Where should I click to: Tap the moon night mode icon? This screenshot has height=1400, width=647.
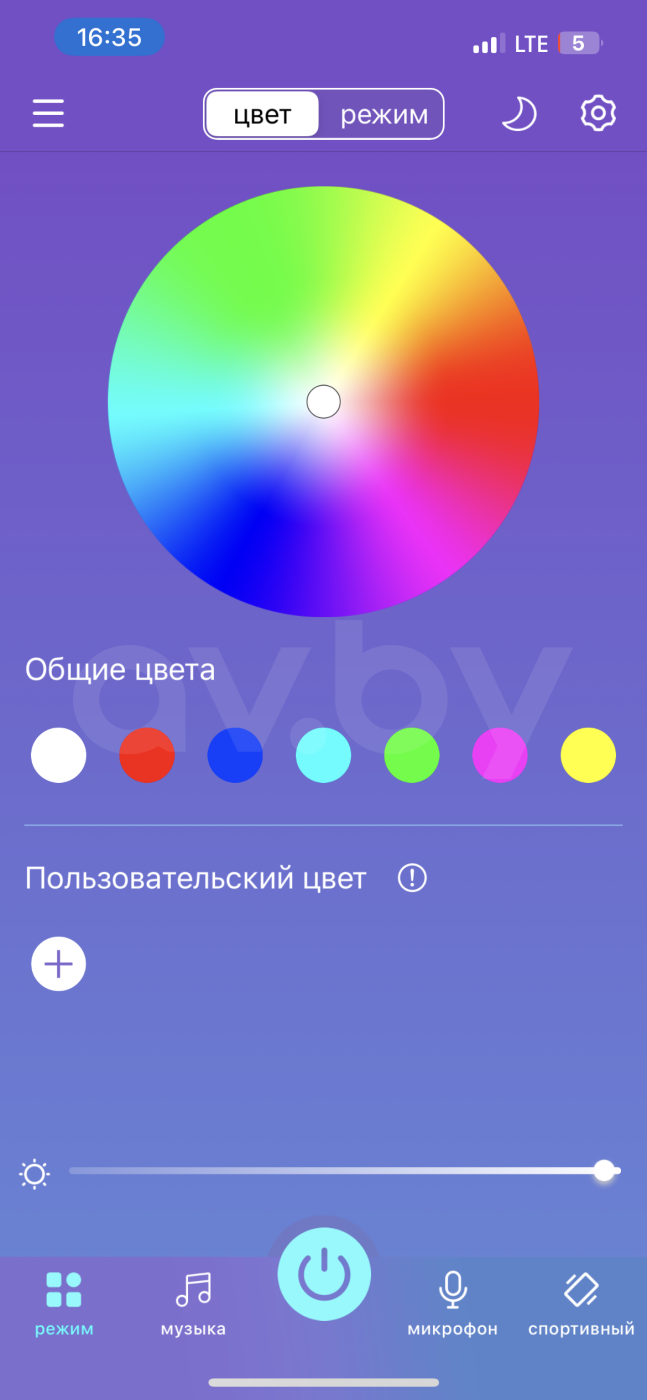pyautogui.click(x=518, y=113)
